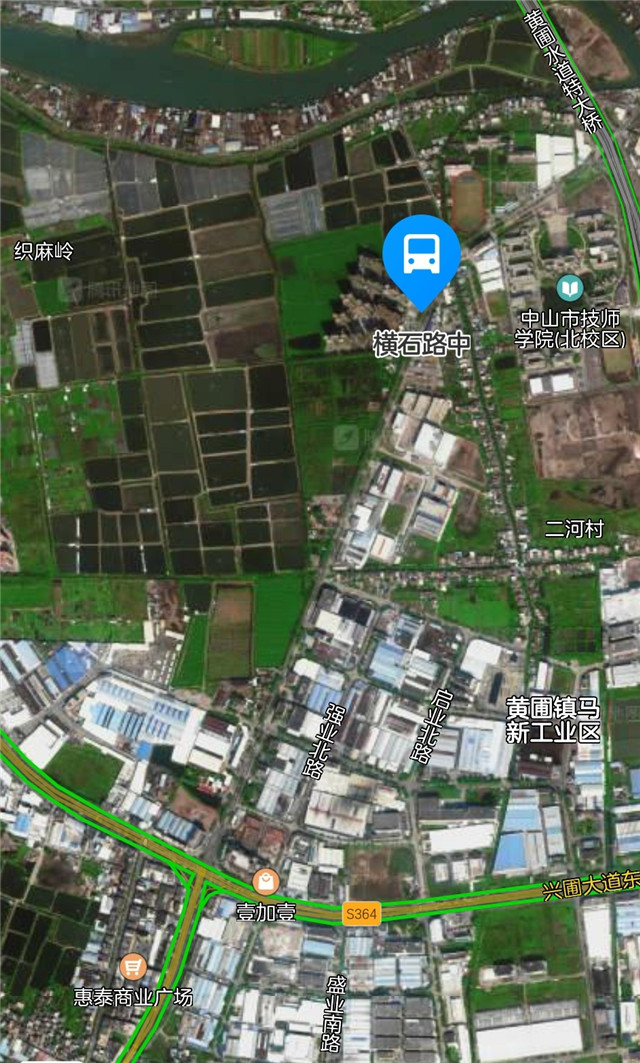Tap the 横石路中 bus stop marker

tap(421, 256)
